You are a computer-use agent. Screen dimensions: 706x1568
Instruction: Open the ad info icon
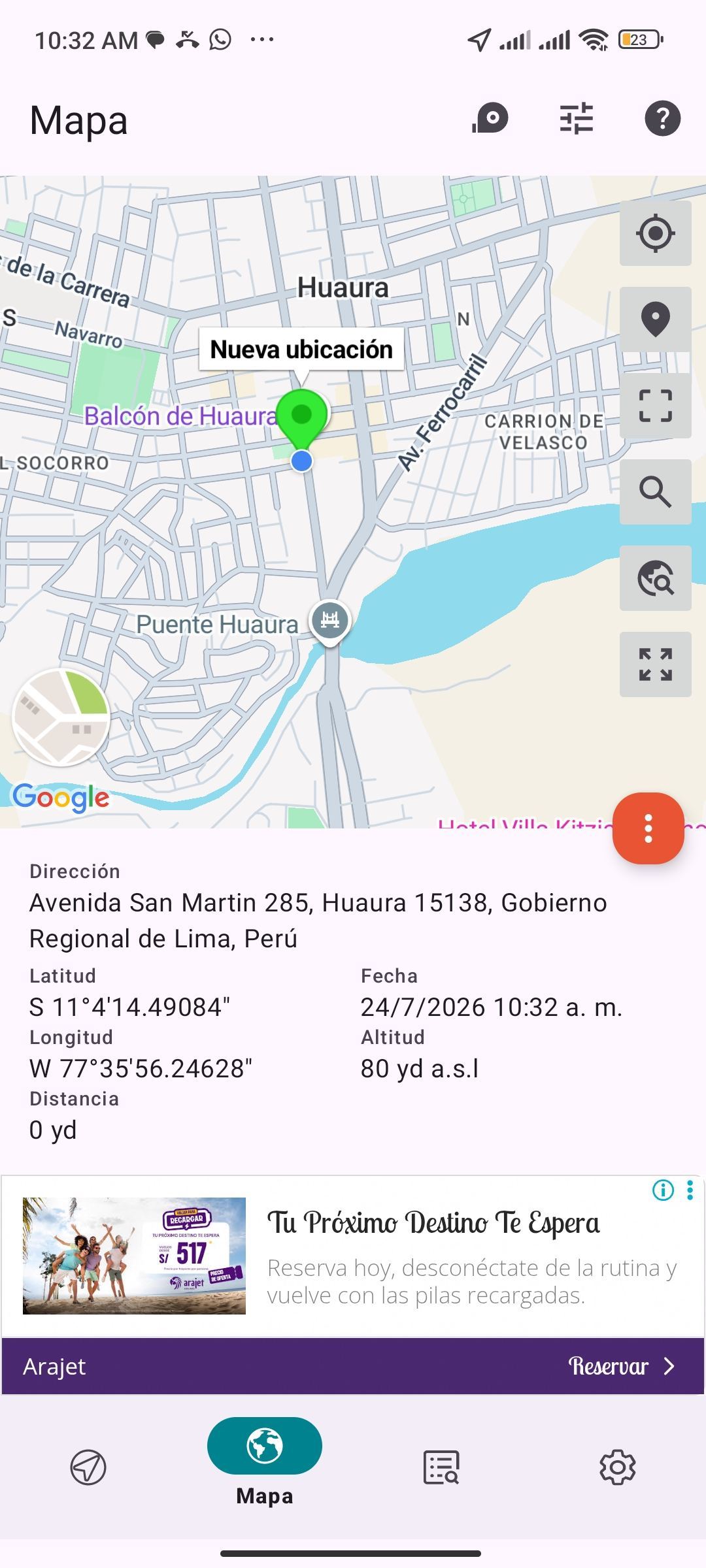tap(663, 1190)
